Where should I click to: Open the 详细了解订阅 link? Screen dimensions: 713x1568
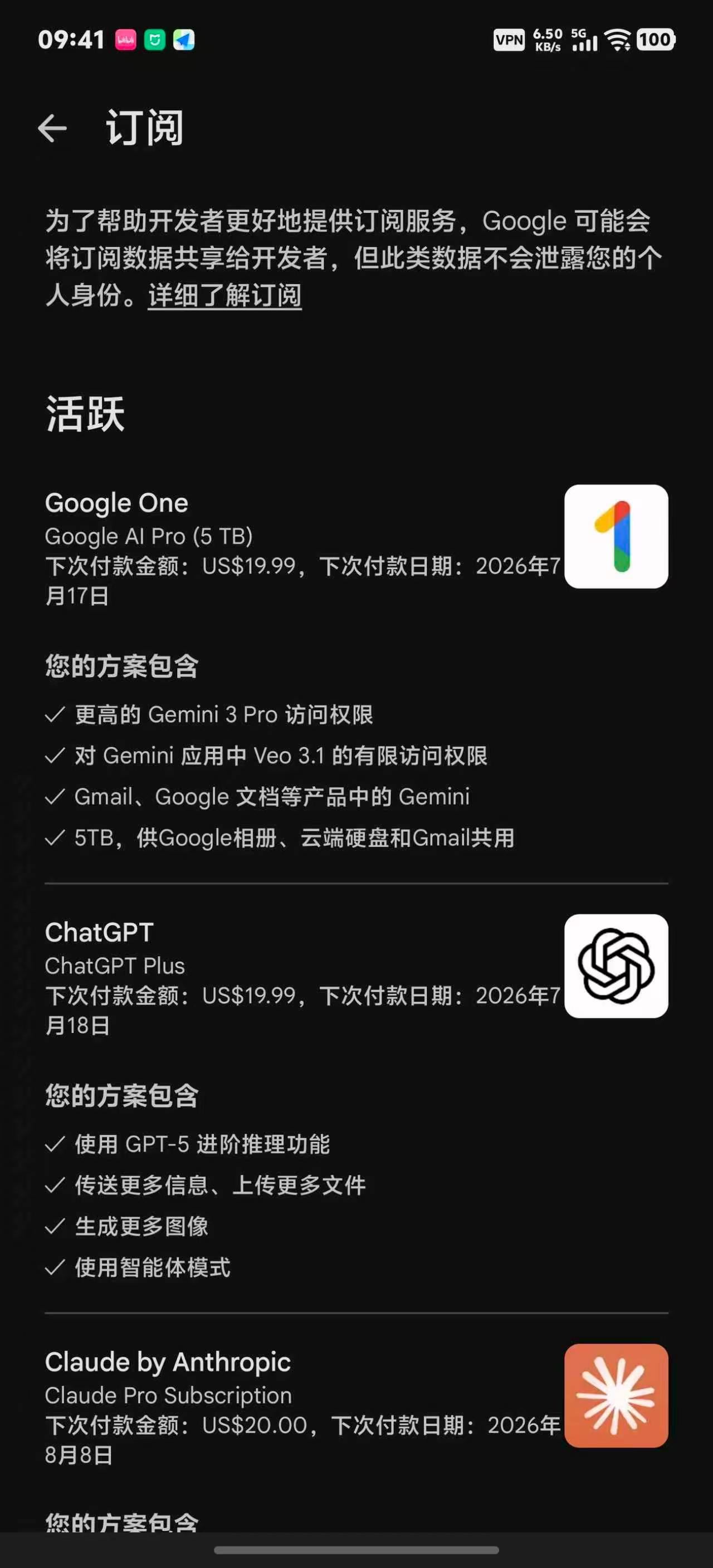point(224,296)
